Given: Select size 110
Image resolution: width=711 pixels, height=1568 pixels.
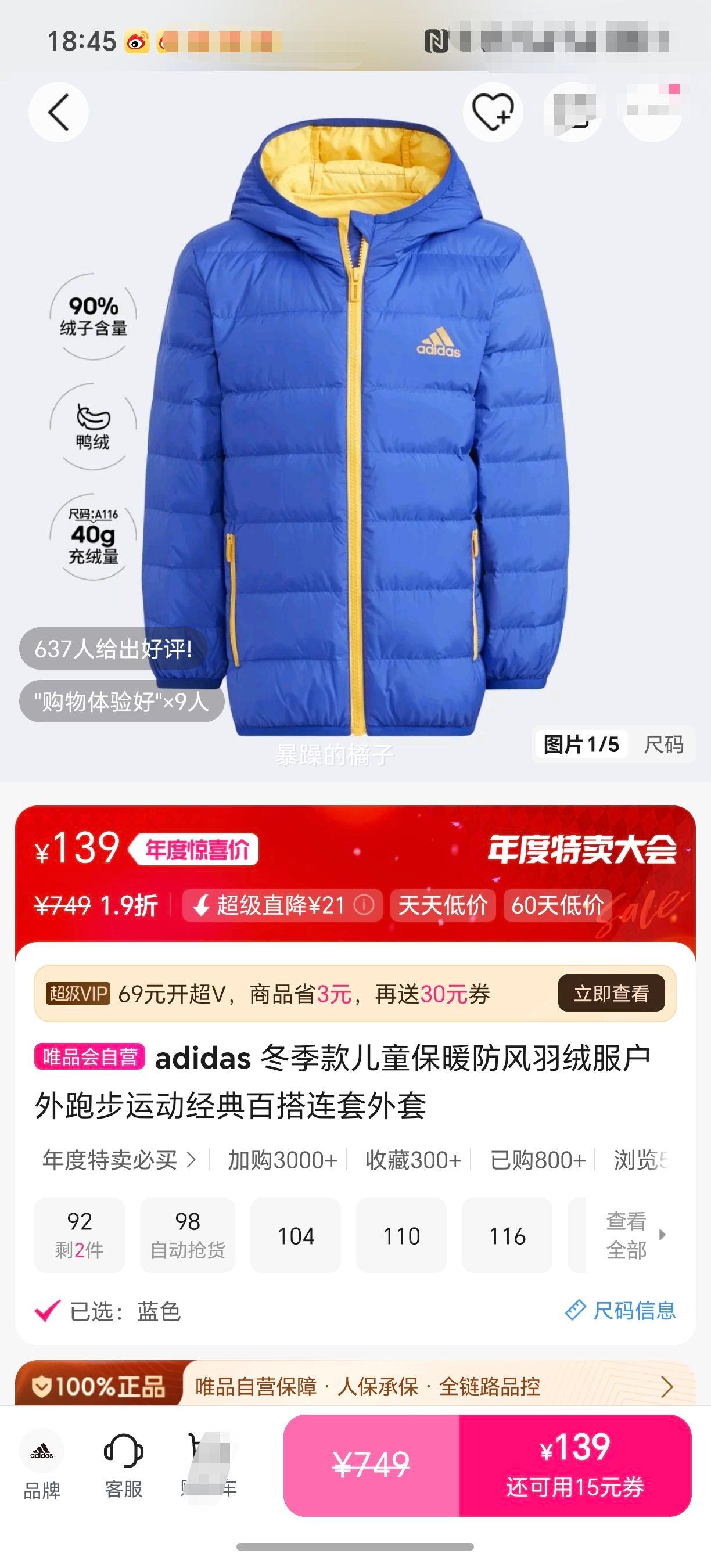Looking at the screenshot, I should (402, 1235).
